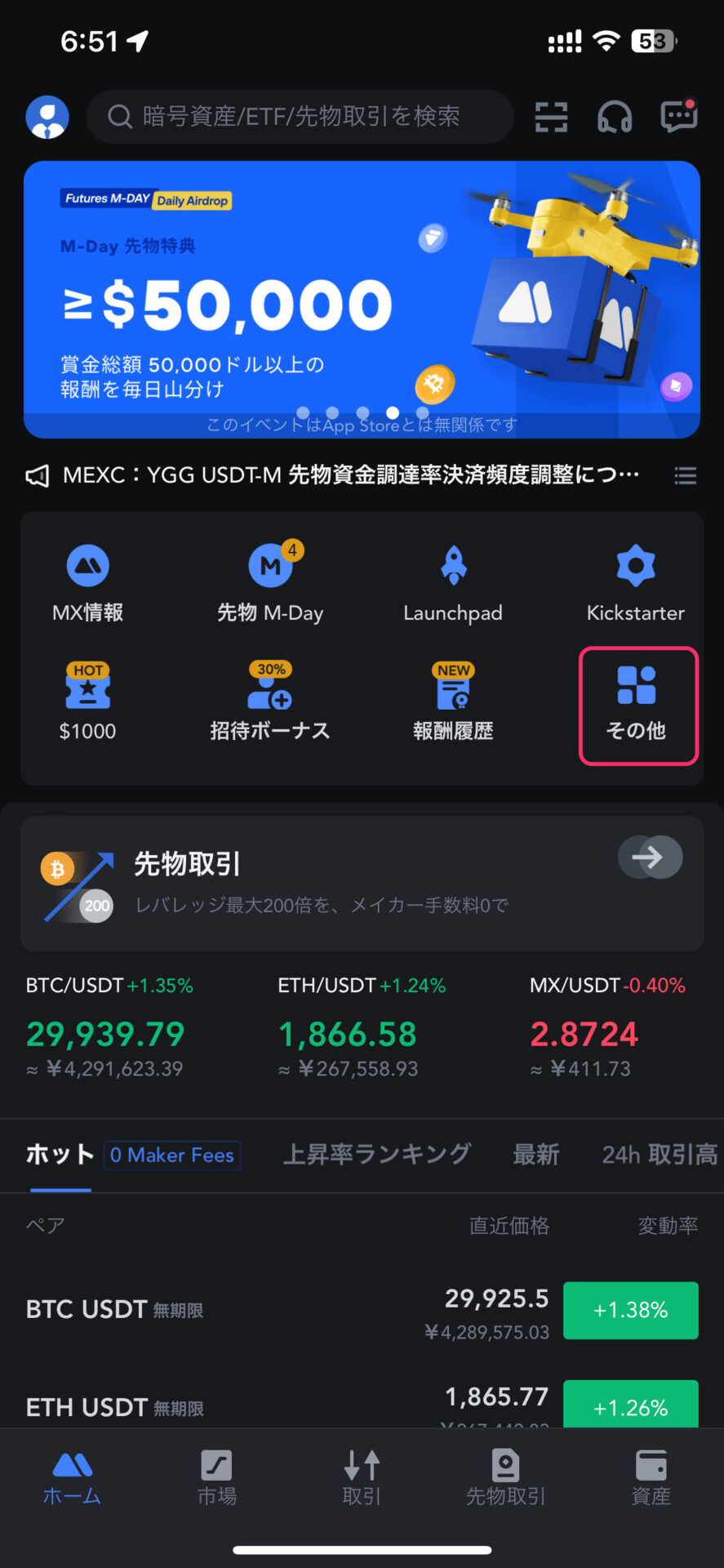Open the messages chat icon
This screenshot has width=724, height=1568.
(678, 117)
